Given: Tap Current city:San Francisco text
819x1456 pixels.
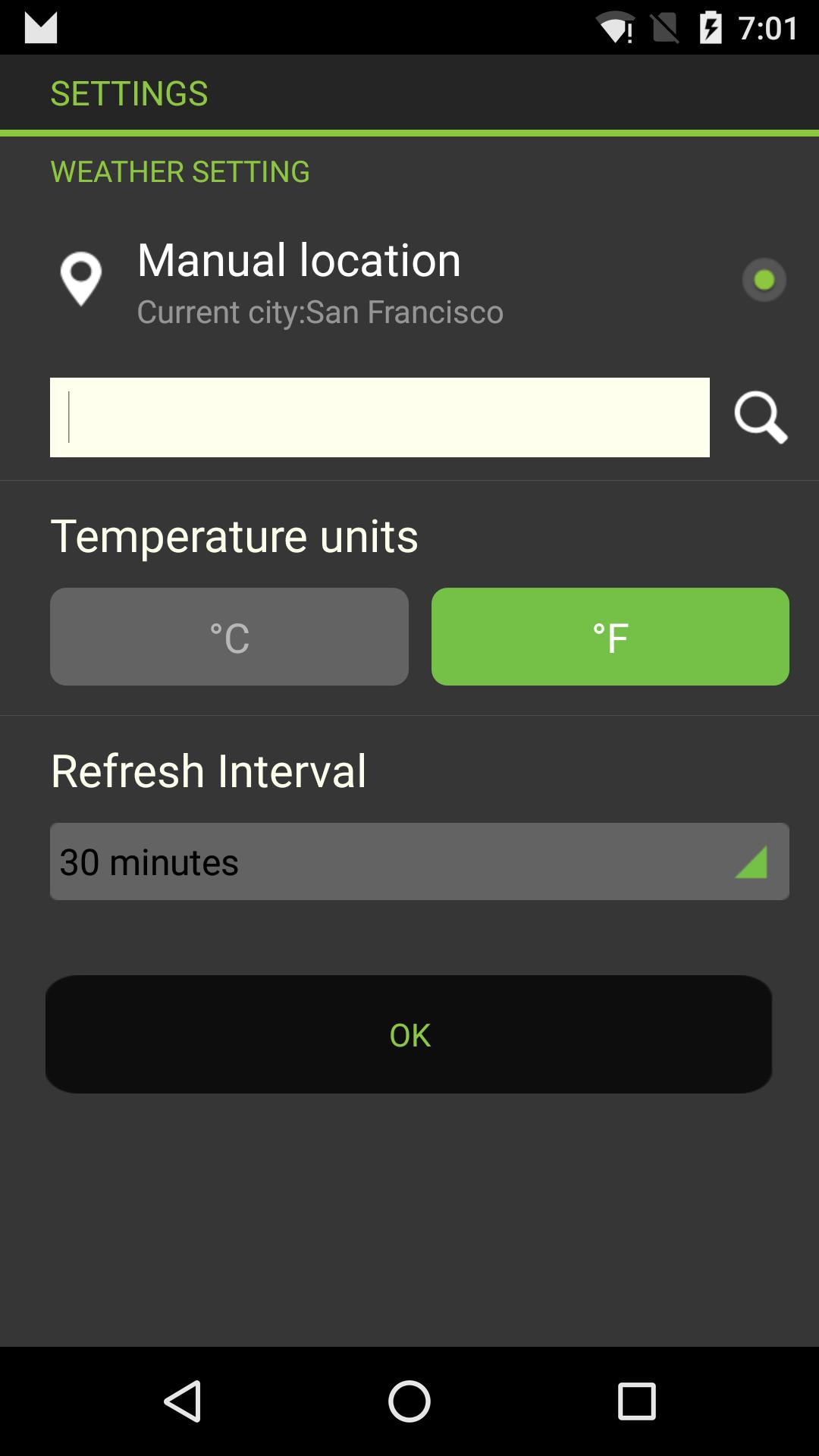Looking at the screenshot, I should [x=319, y=312].
